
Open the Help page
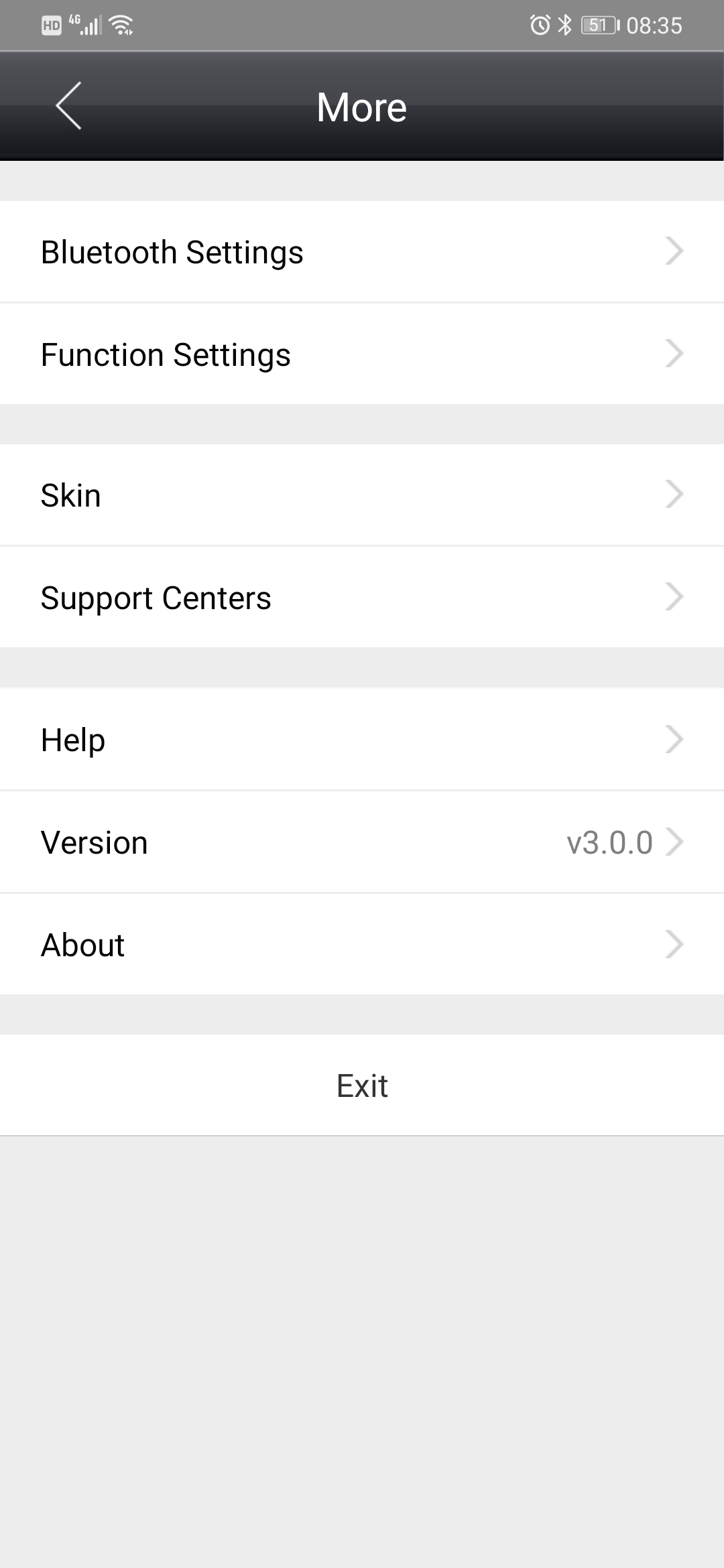(x=362, y=740)
